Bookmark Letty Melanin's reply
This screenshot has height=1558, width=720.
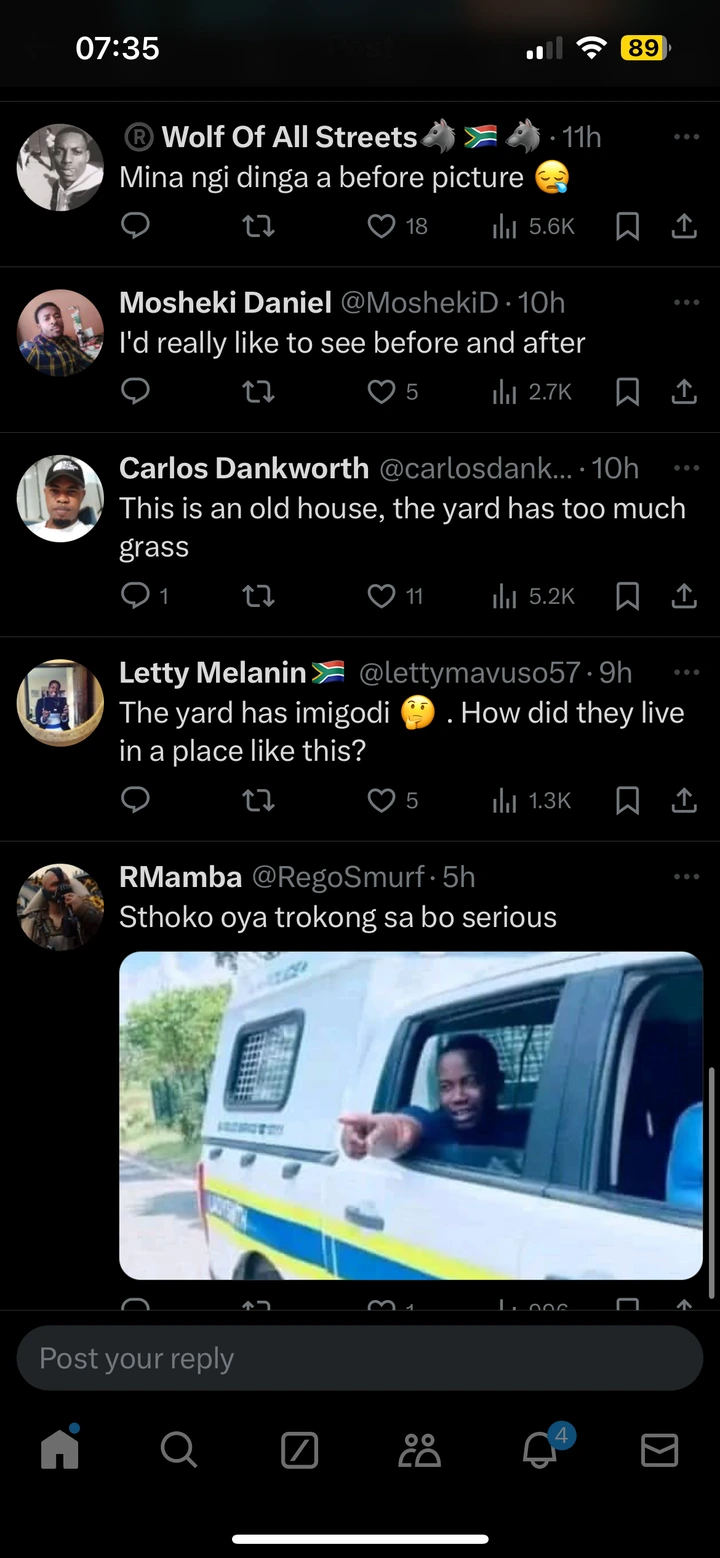click(x=627, y=800)
